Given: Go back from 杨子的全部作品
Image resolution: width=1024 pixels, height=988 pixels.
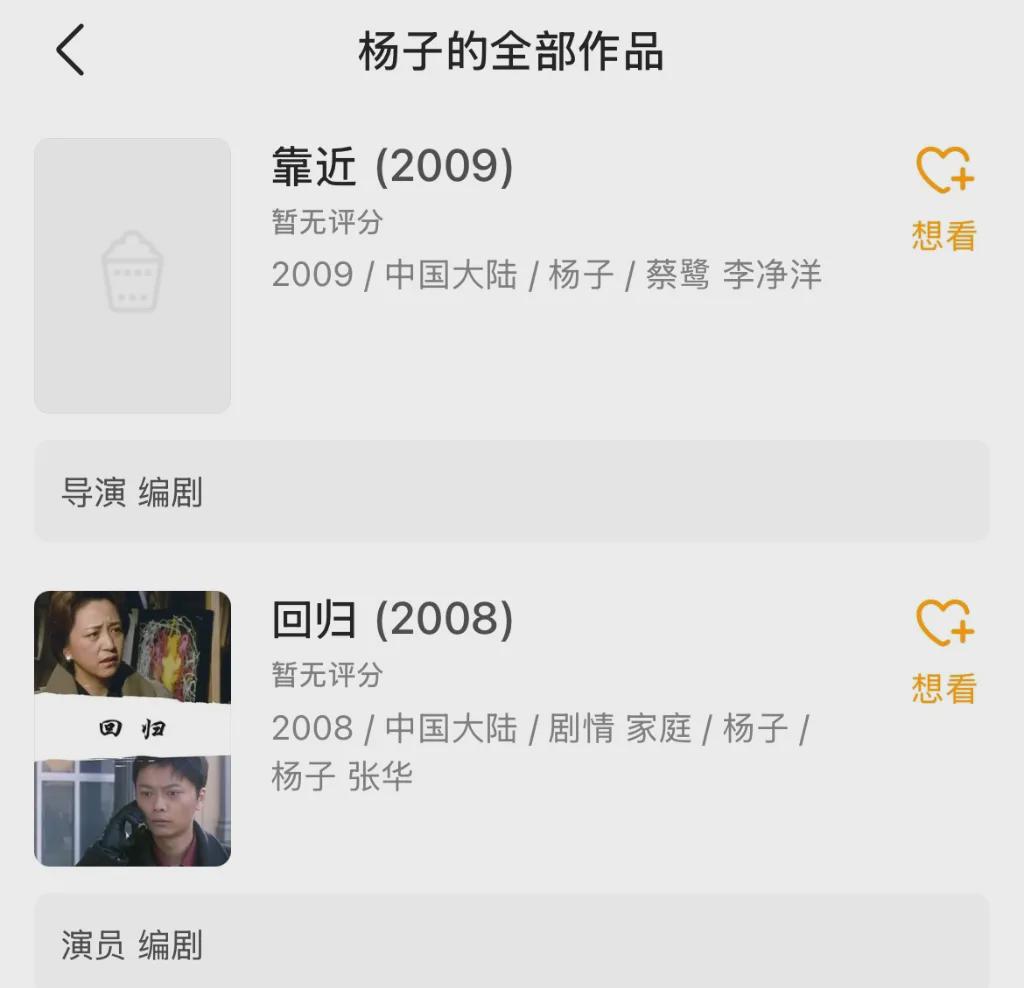Looking at the screenshot, I should (x=70, y=51).
